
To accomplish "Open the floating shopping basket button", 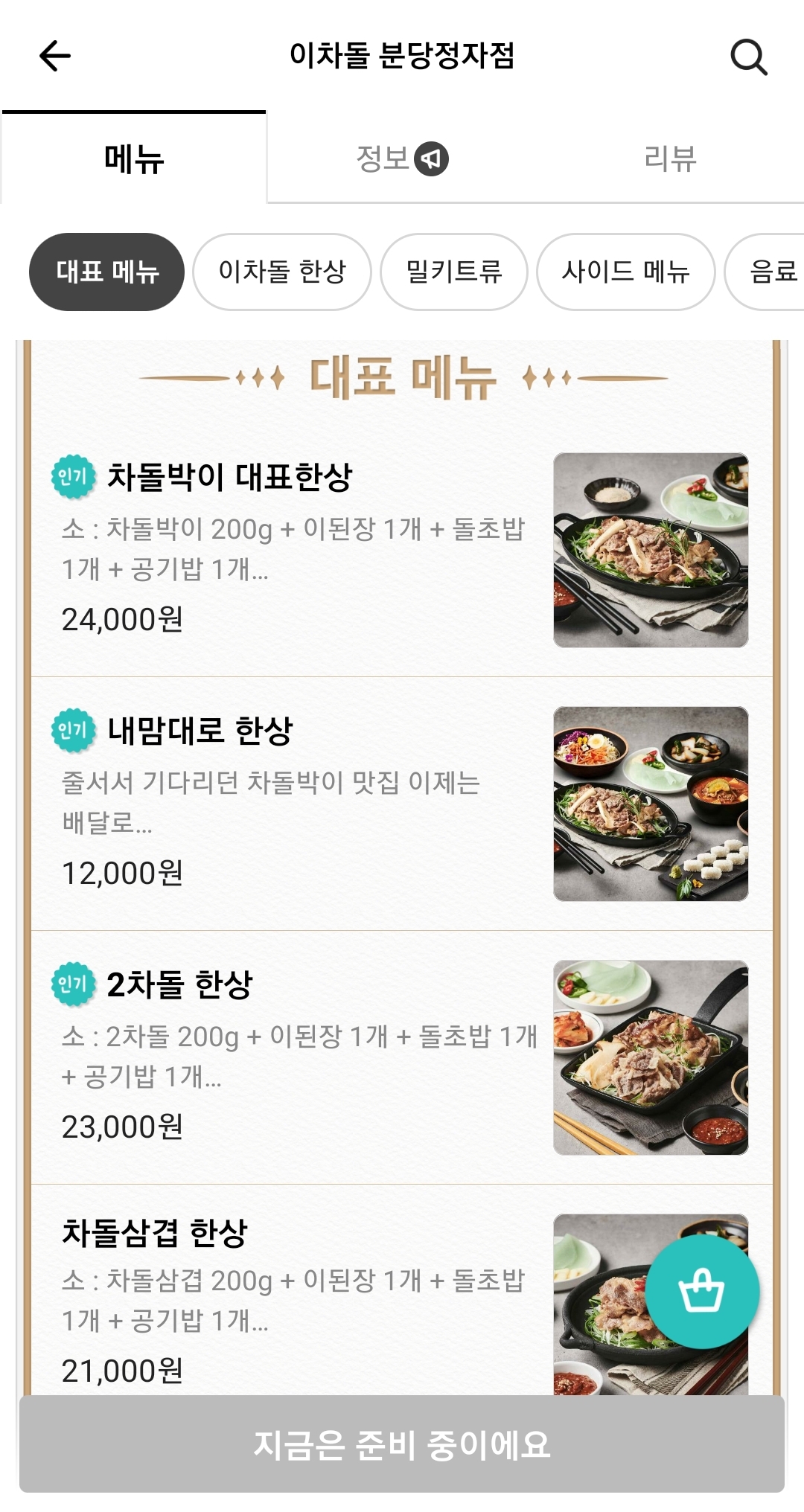I will click(x=702, y=1292).
